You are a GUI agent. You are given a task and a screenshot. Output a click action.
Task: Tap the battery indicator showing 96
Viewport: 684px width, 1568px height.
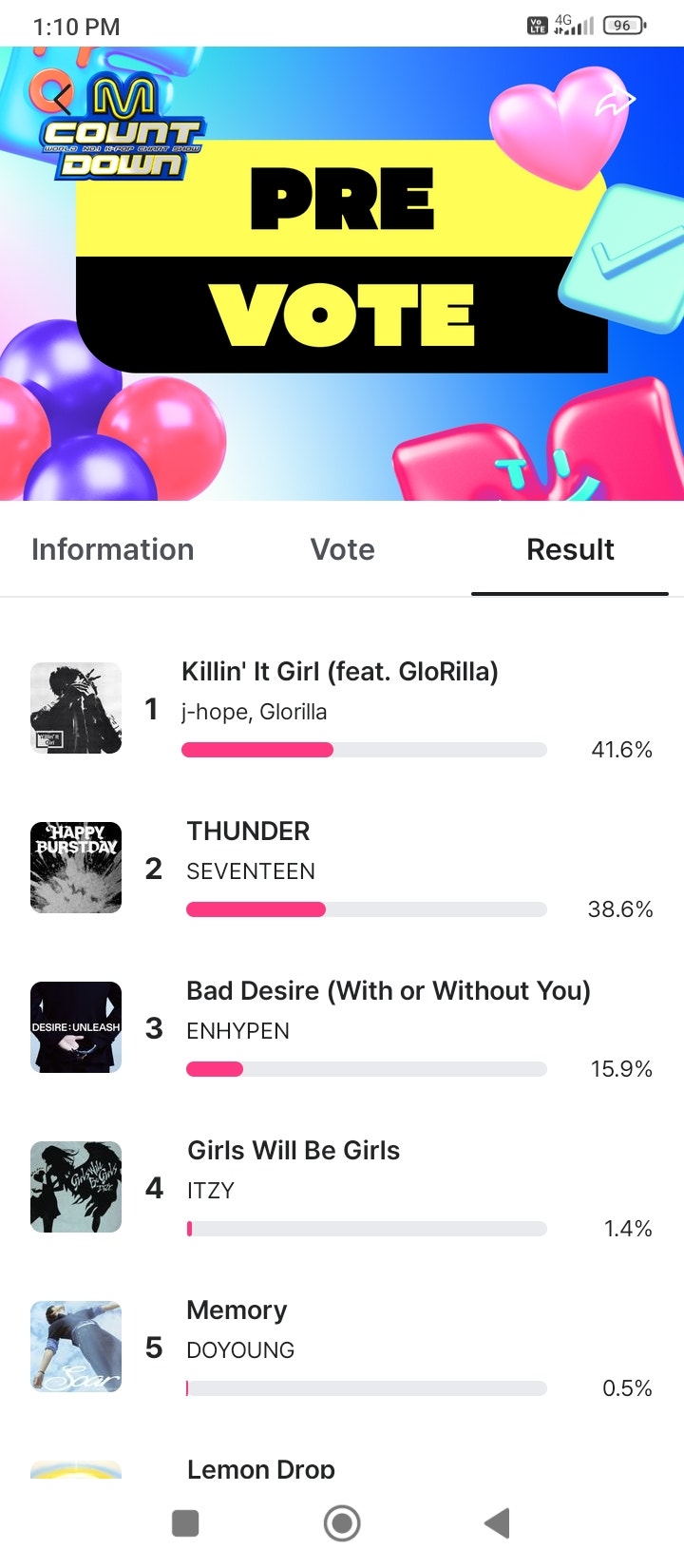(x=622, y=26)
